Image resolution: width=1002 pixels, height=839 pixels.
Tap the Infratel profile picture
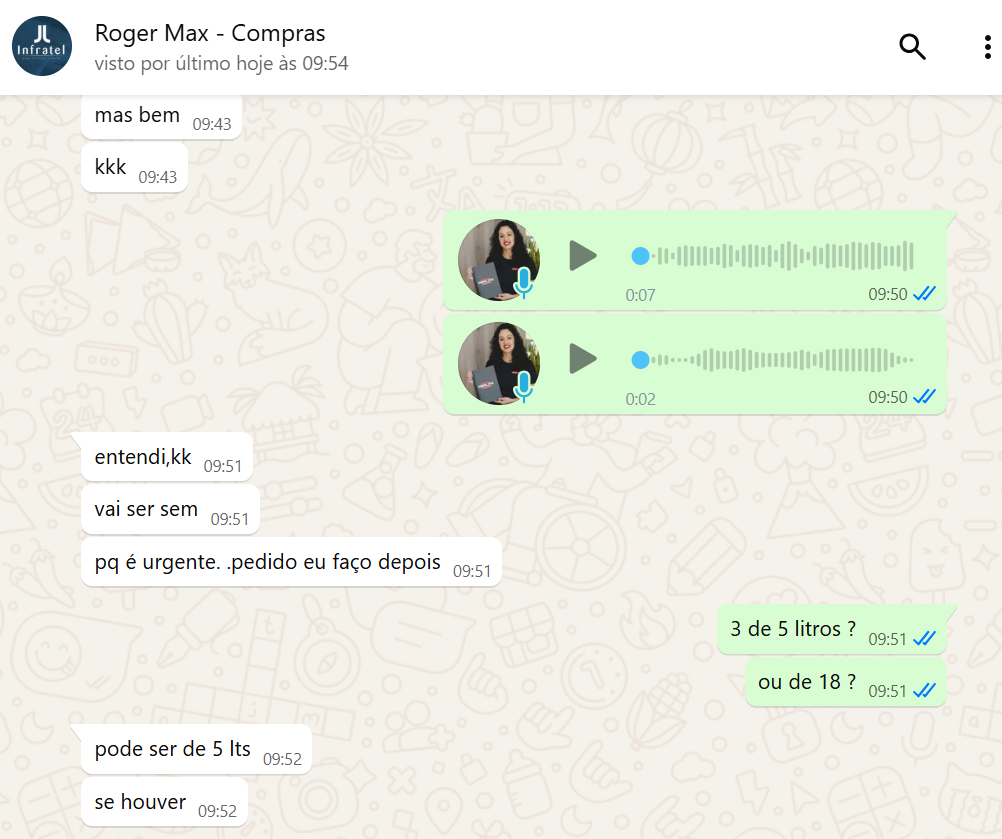coord(42,47)
